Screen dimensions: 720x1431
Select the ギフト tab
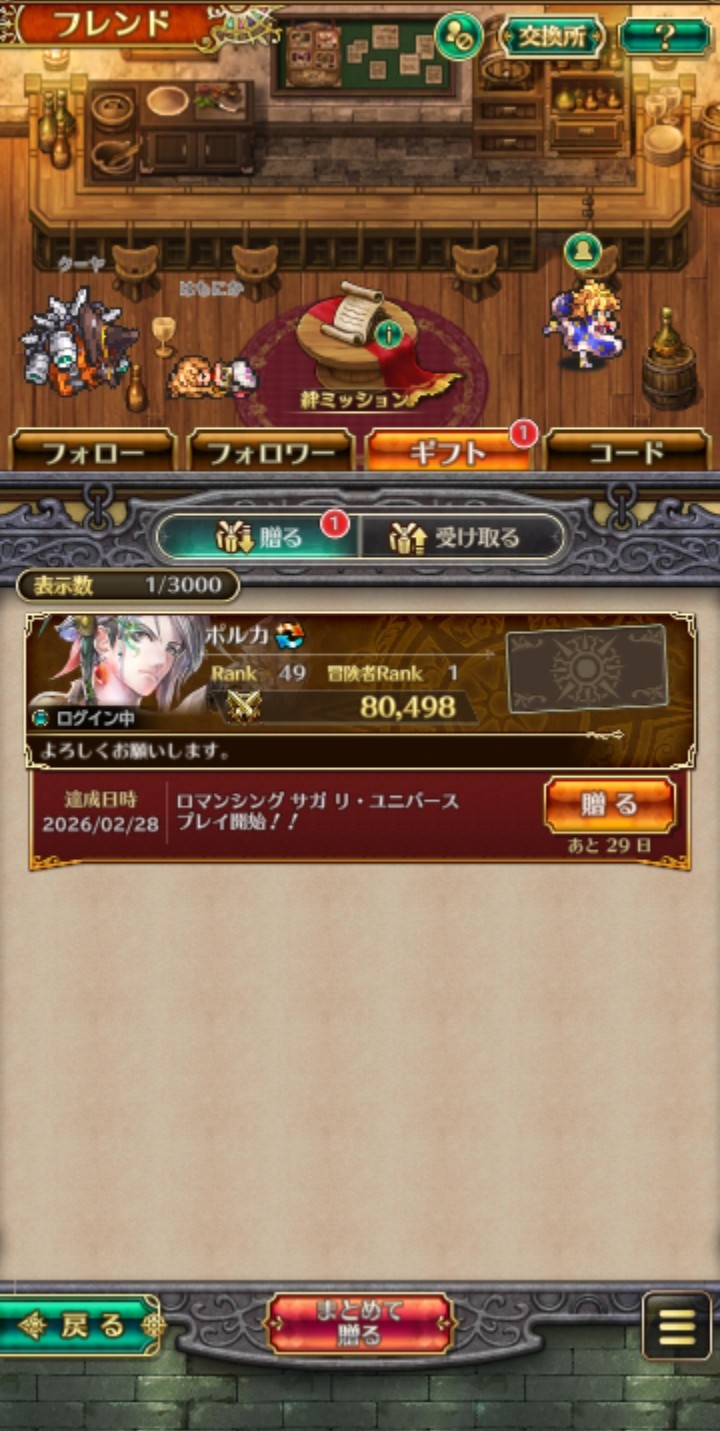448,452
